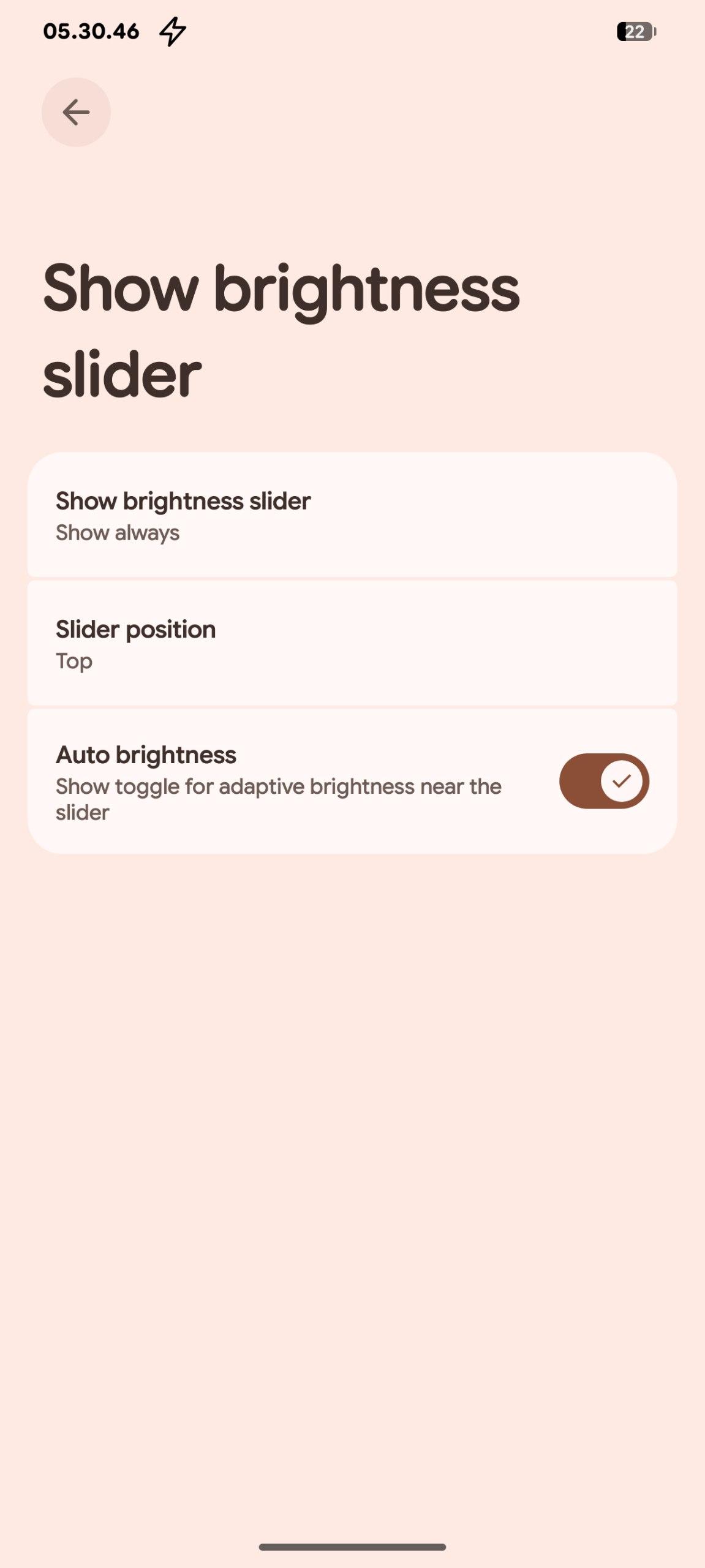
Task: Open the Show brightness slider setting
Action: pyautogui.click(x=352, y=516)
